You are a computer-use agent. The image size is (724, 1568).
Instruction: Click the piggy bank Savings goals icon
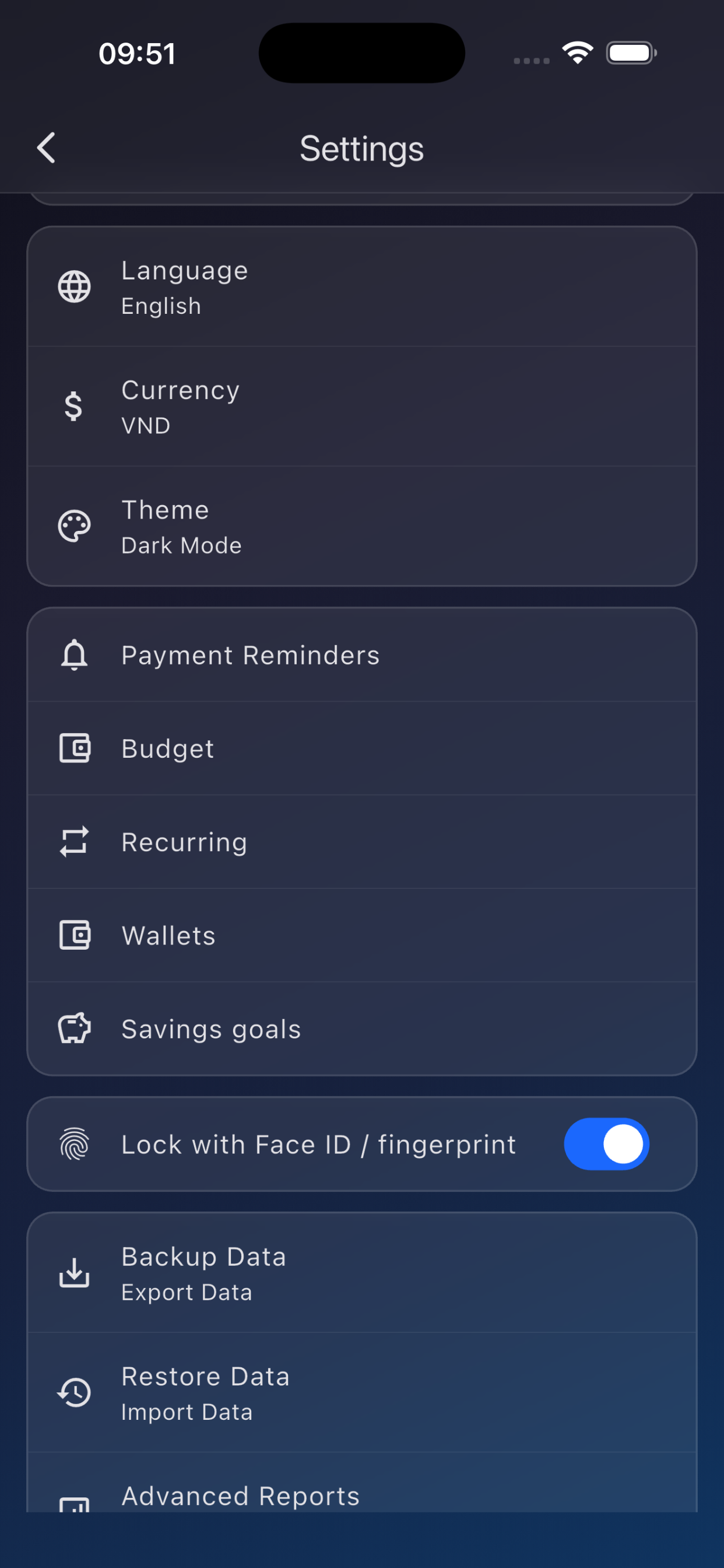(73, 1028)
